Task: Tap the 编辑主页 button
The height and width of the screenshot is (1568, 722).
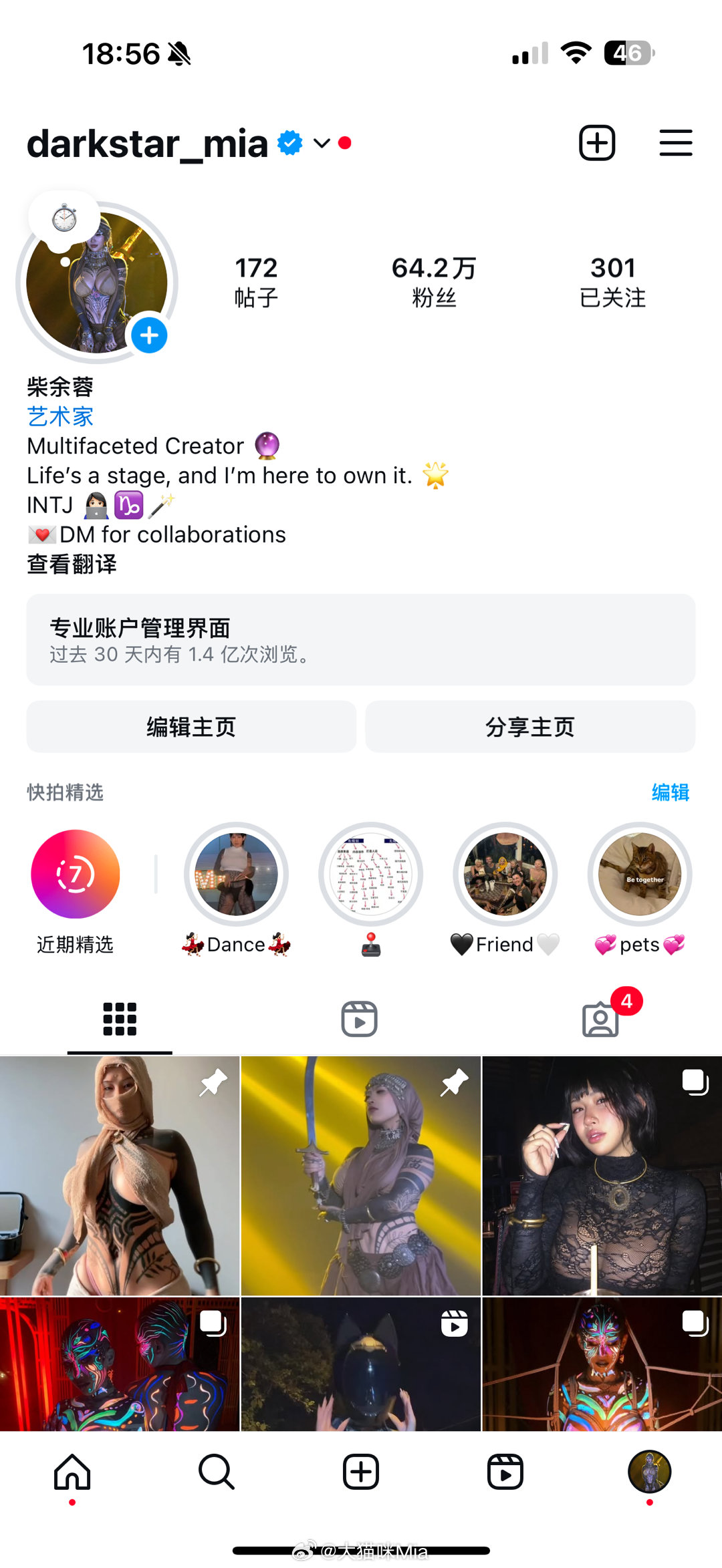Action: tap(191, 727)
